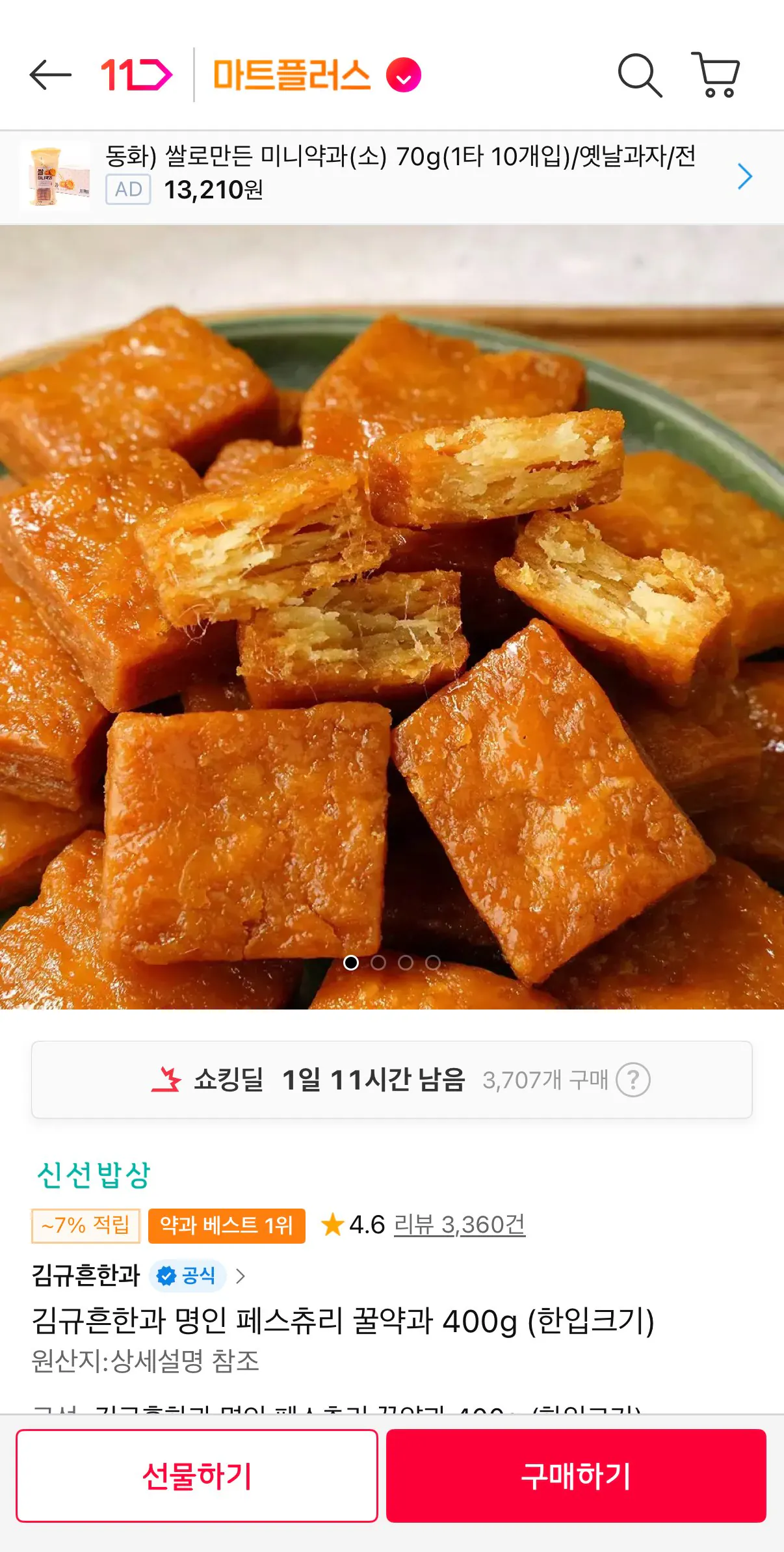This screenshot has height=1552, width=784.
Task: Tap the AD label on the banner
Action: [127, 191]
